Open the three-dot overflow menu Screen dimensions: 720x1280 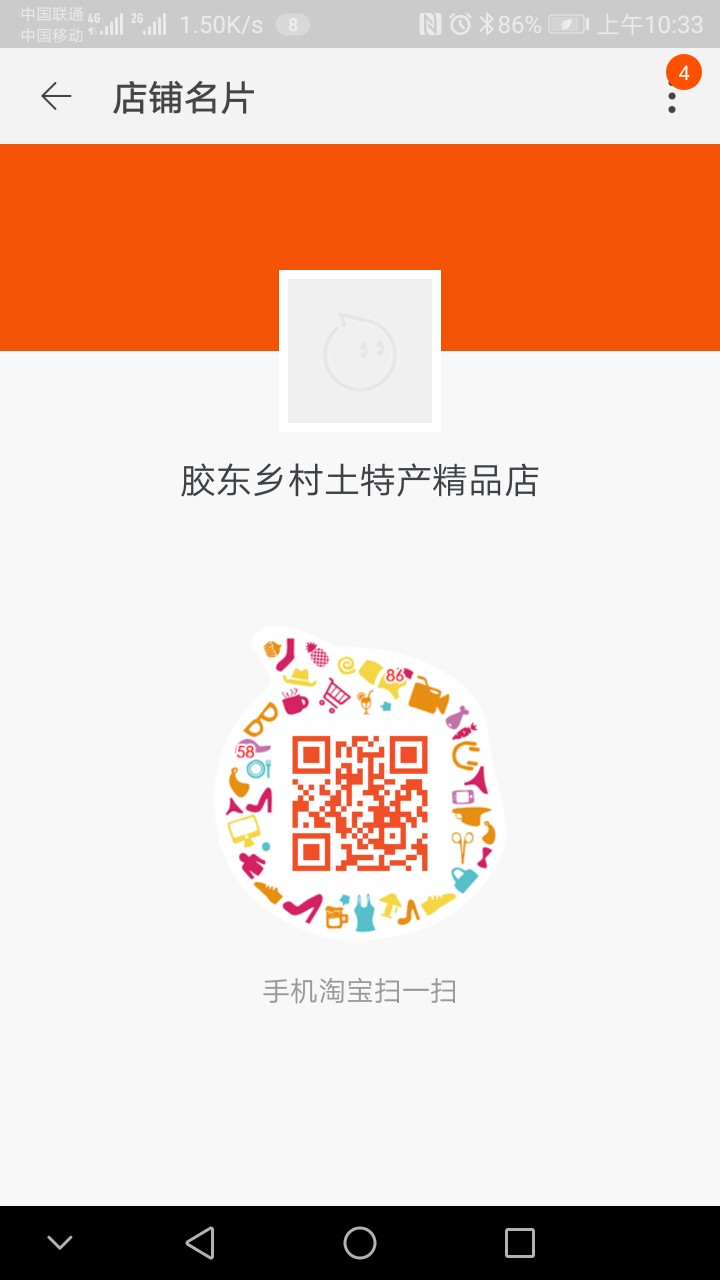[x=672, y=96]
